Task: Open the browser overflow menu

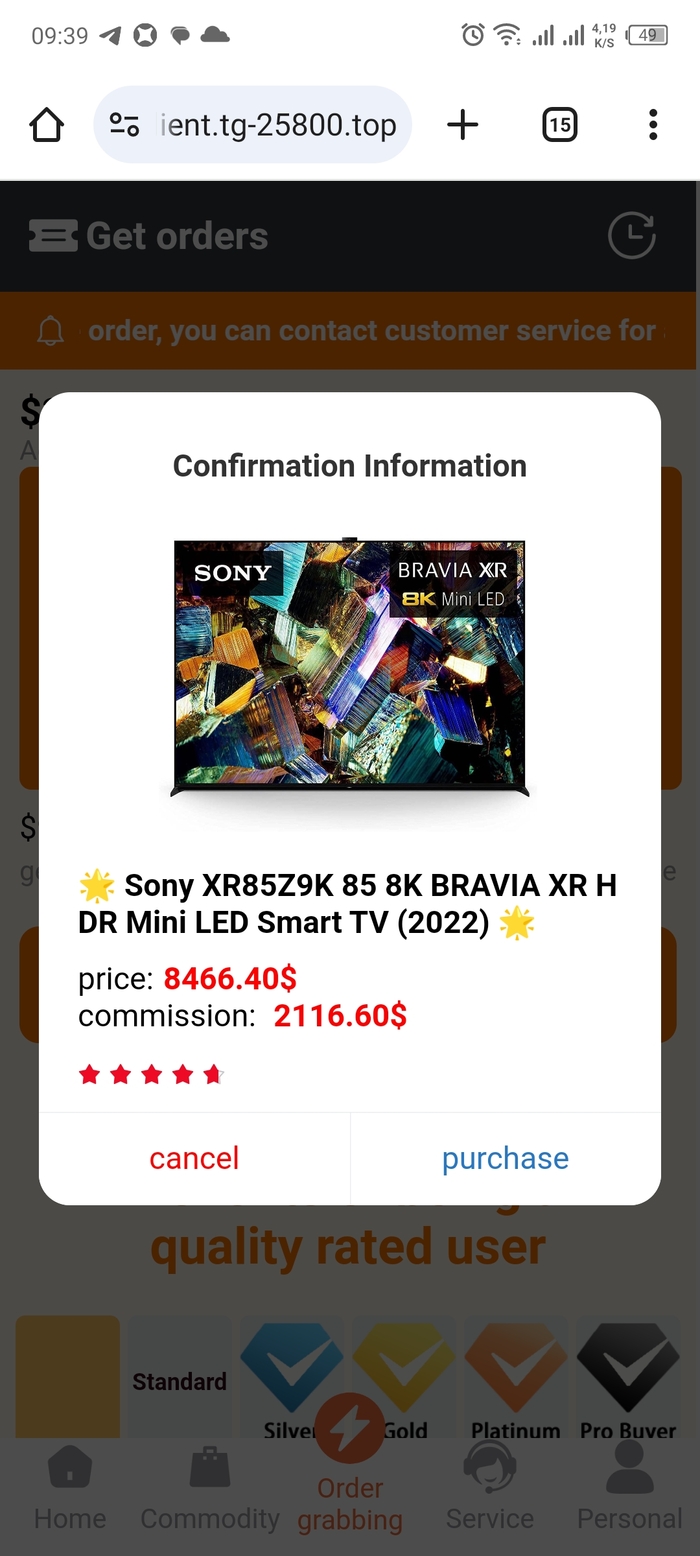Action: tap(653, 125)
